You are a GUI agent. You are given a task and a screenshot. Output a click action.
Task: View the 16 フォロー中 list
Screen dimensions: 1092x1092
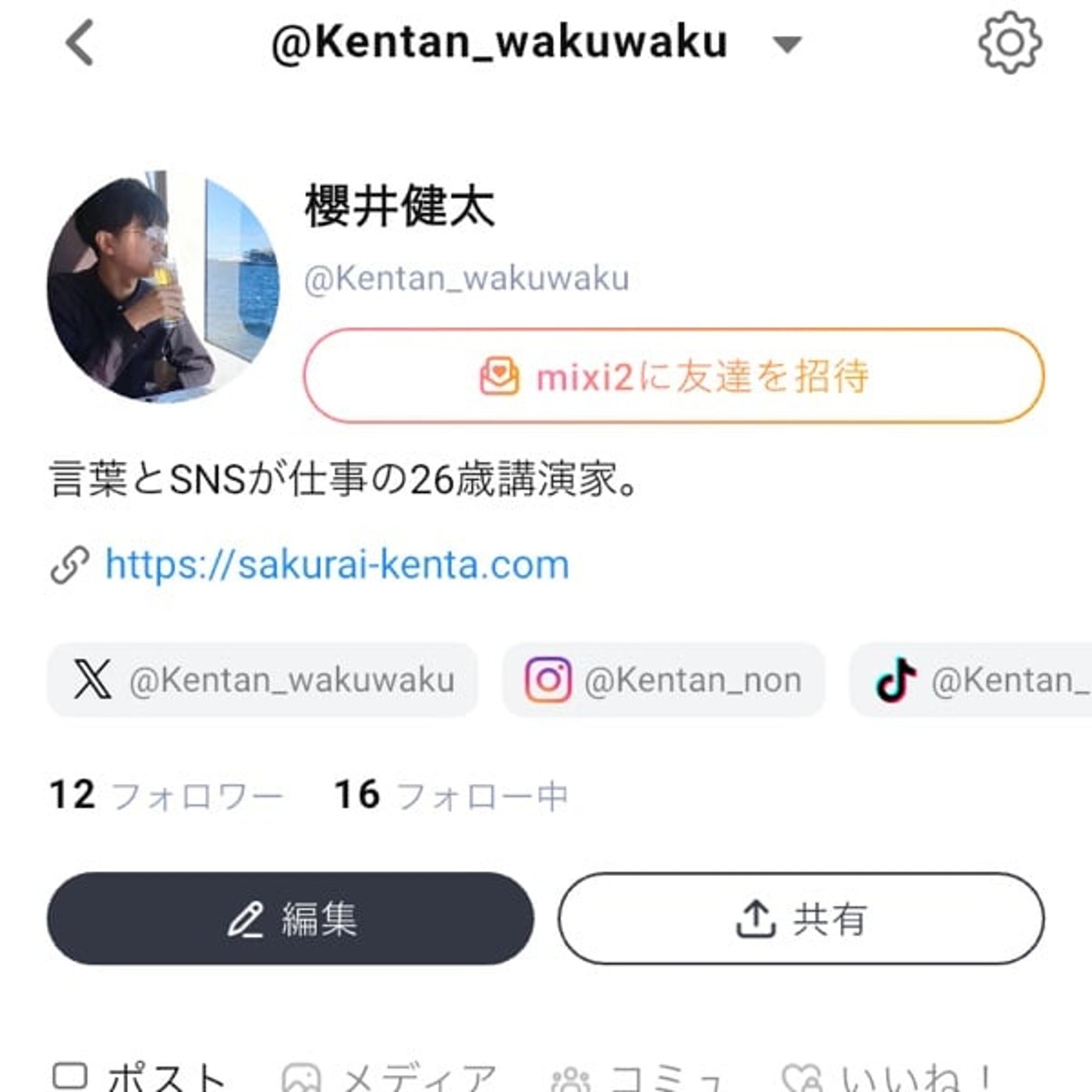(x=451, y=796)
